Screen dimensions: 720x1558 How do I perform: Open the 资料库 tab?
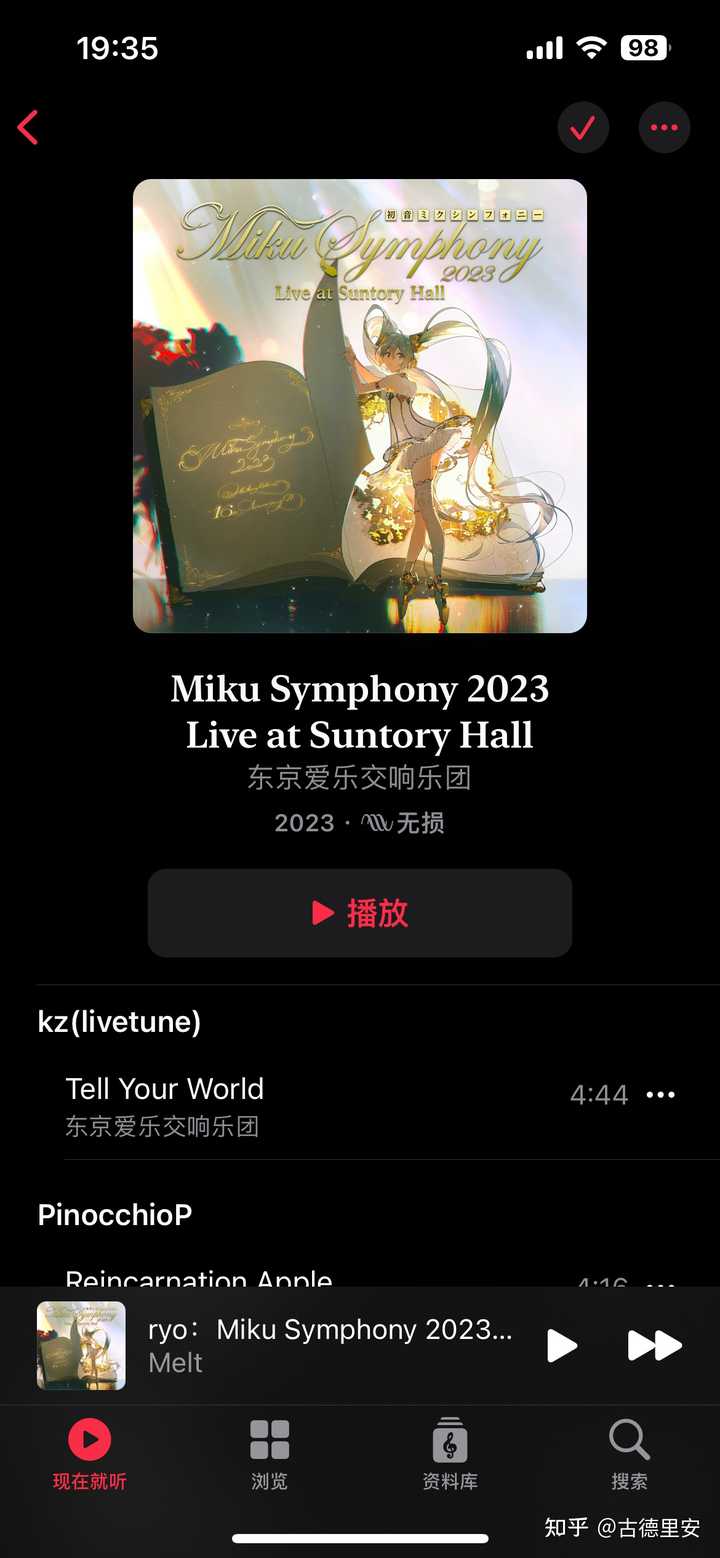(x=450, y=1455)
